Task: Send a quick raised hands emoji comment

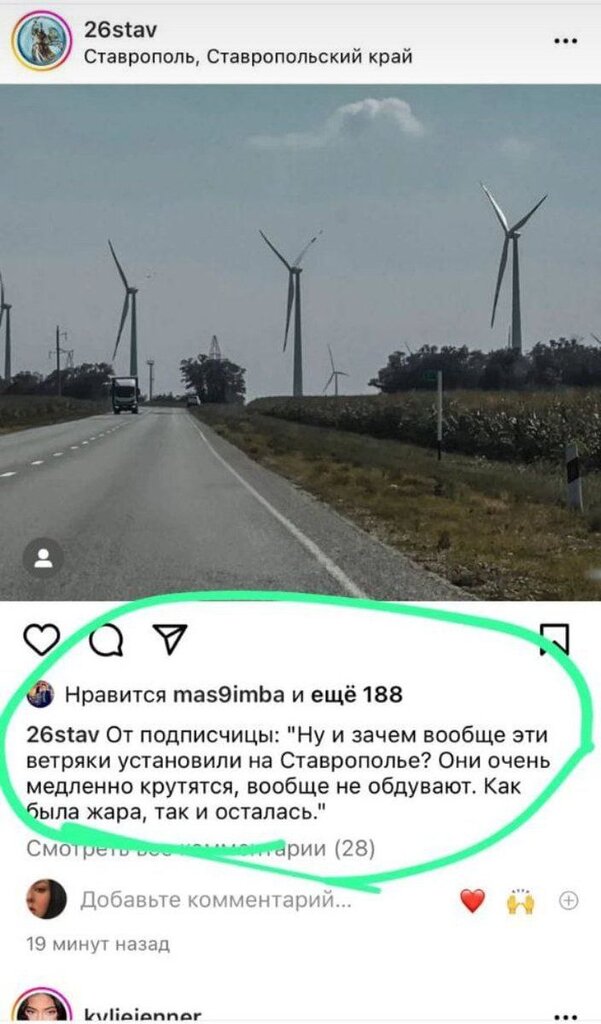Action: point(521,900)
